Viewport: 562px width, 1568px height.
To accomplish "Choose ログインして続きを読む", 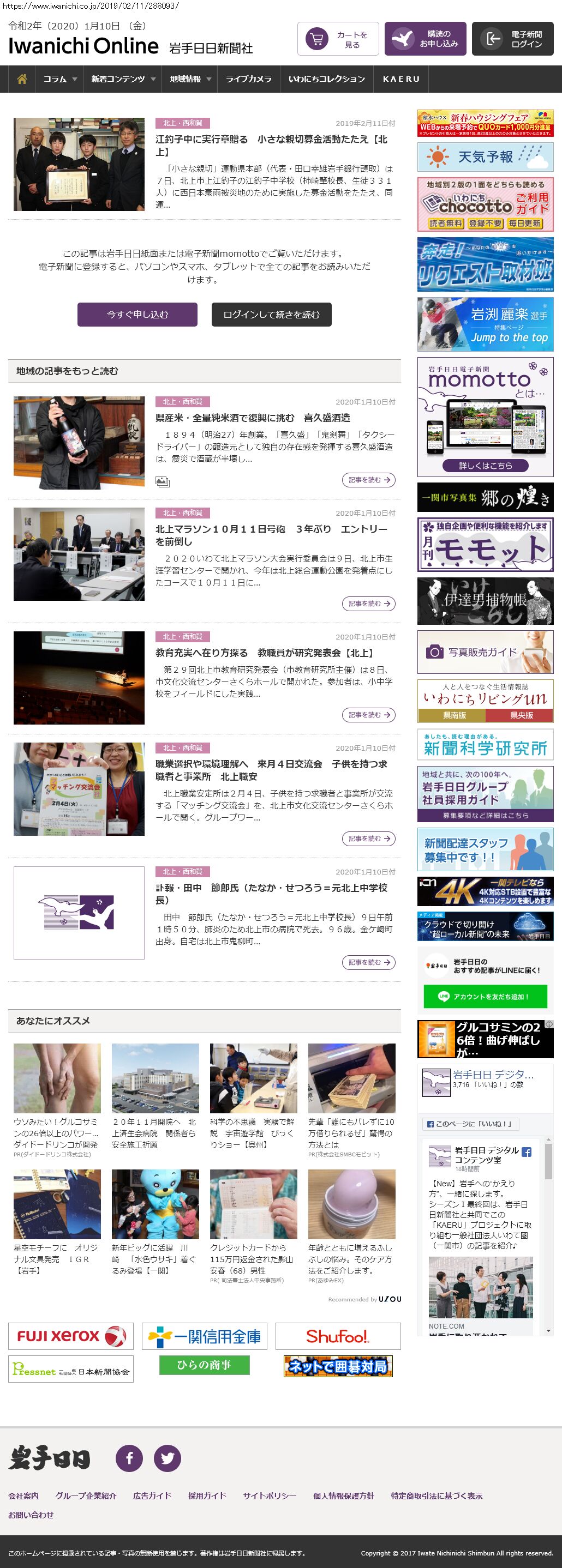I will click(271, 315).
